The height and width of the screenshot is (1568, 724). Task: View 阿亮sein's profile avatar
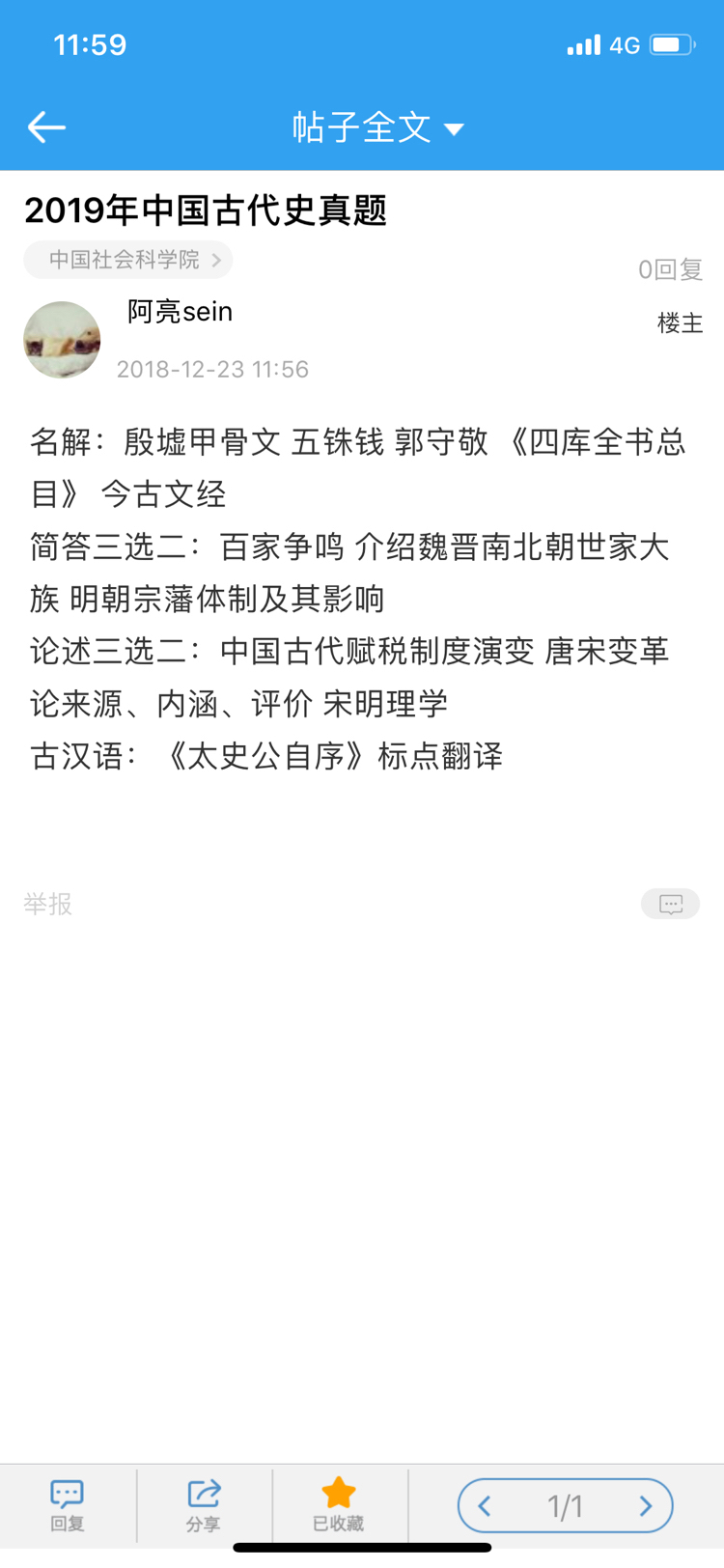coord(62,340)
